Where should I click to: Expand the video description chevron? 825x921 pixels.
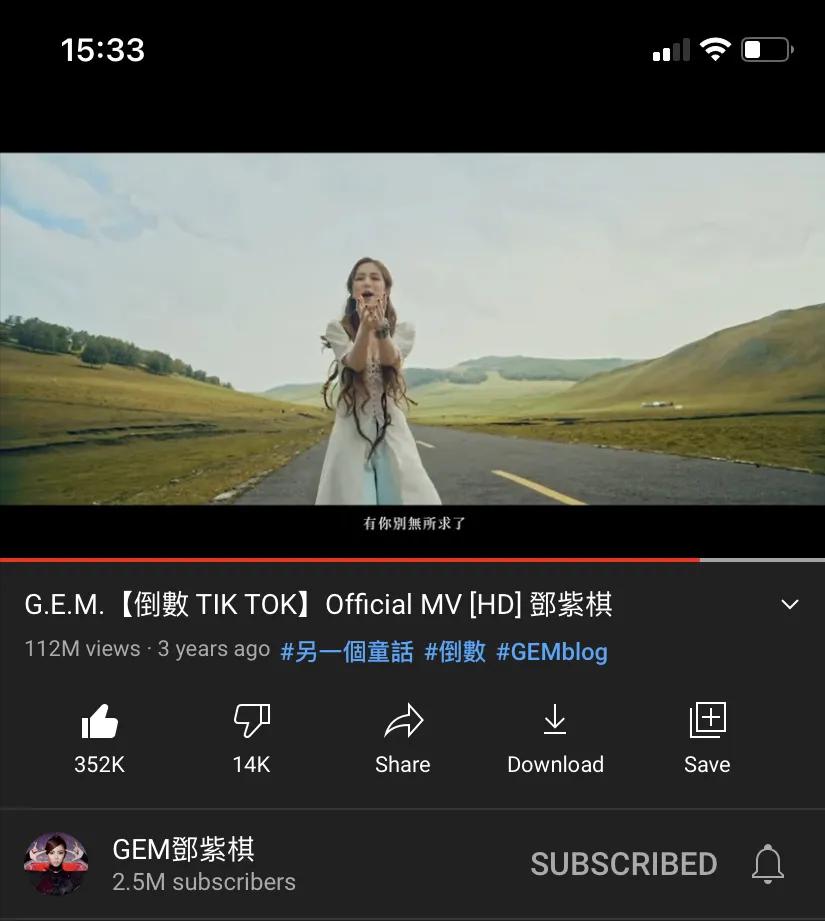789,605
